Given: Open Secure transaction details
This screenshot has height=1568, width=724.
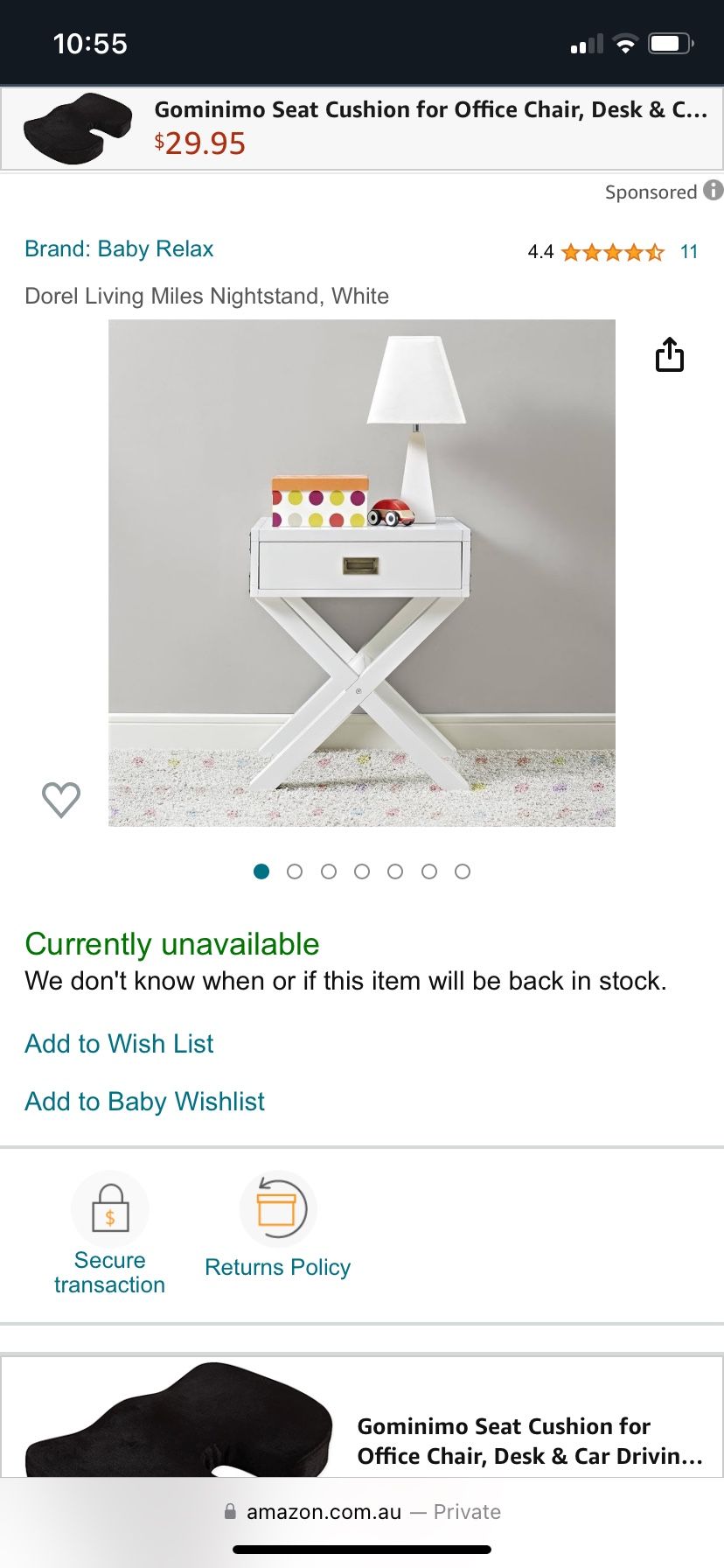Looking at the screenshot, I should pos(109,1234).
